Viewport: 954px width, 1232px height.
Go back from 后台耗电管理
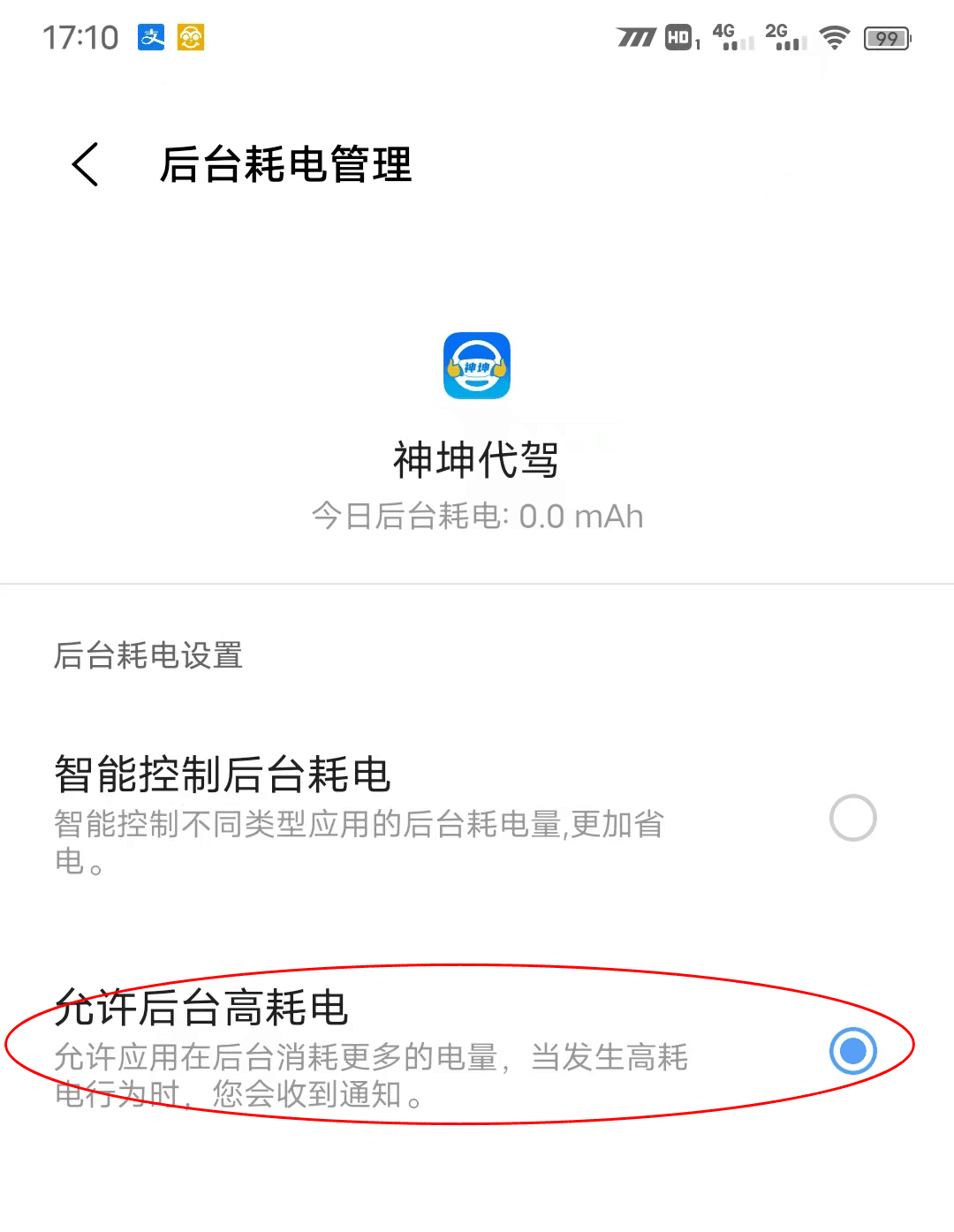(86, 164)
